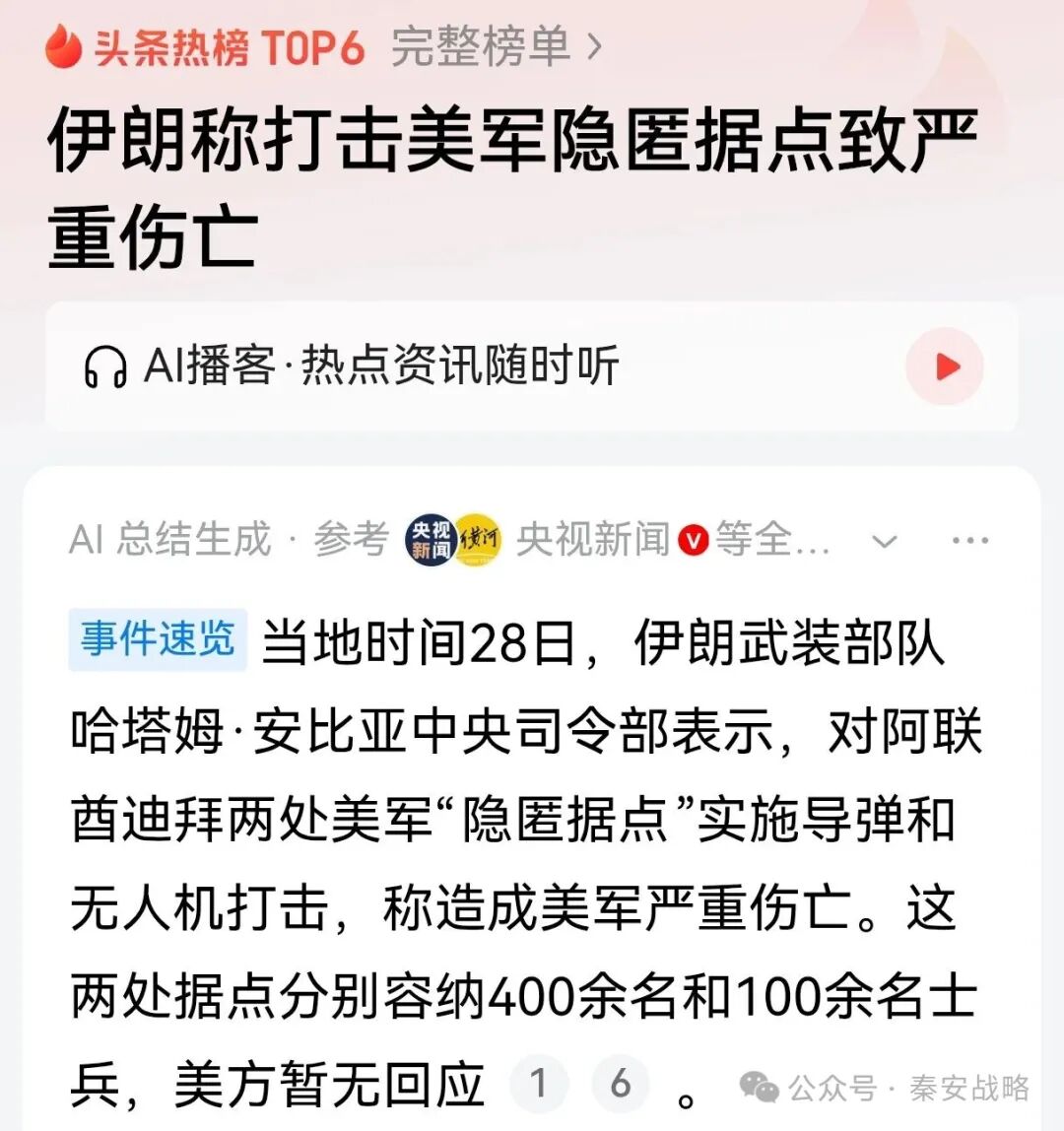The image size is (1064, 1131).
Task: Click the AI播客·热点资讯随时听 bar
Action: [394, 366]
